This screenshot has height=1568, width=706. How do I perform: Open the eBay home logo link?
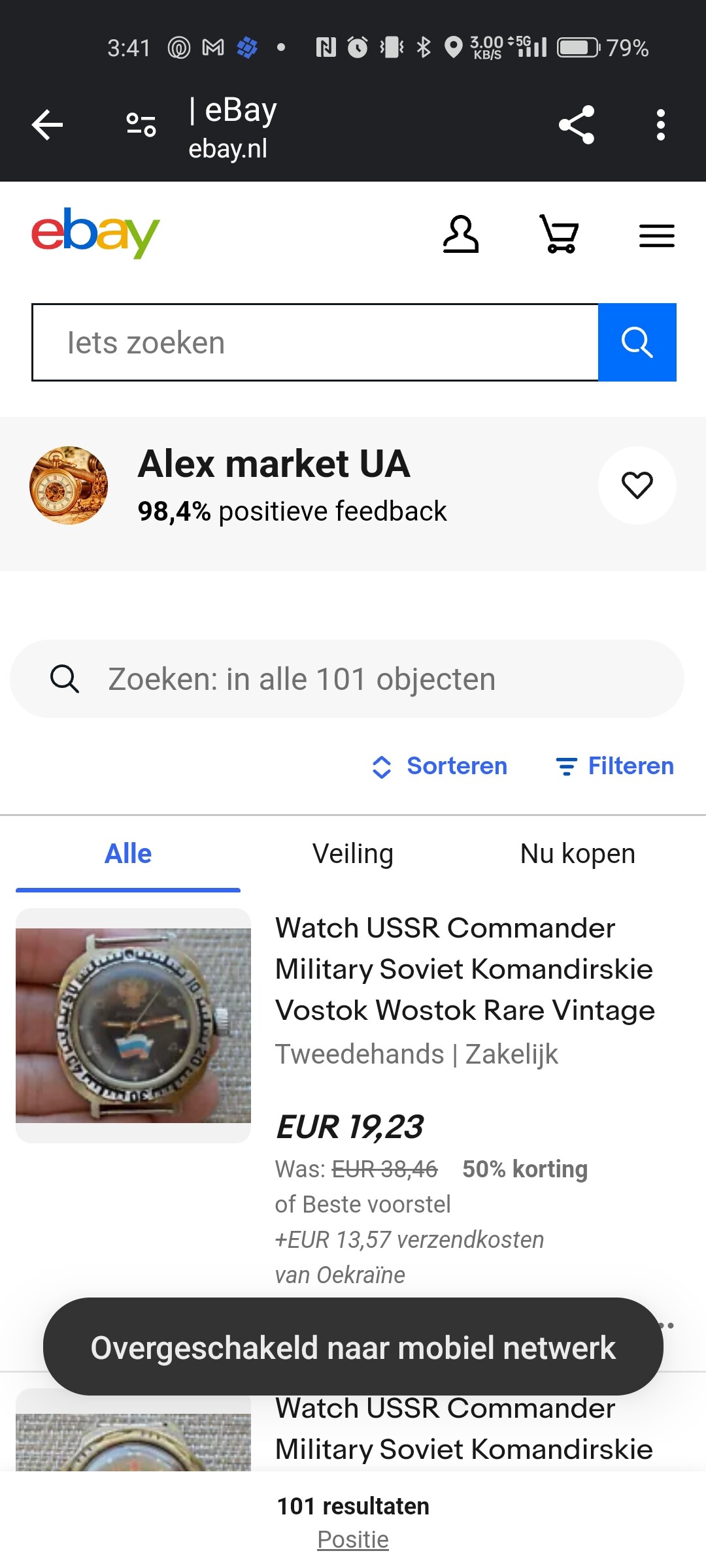(x=95, y=233)
